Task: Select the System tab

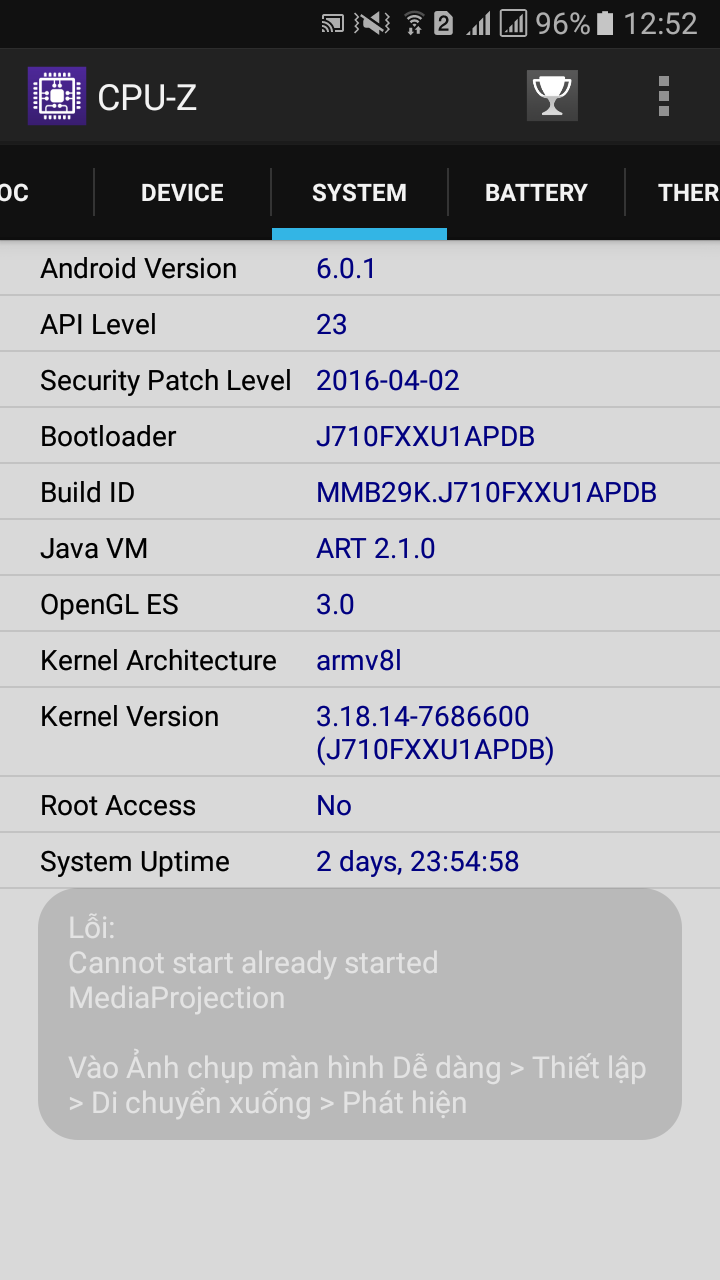Action: (x=359, y=192)
